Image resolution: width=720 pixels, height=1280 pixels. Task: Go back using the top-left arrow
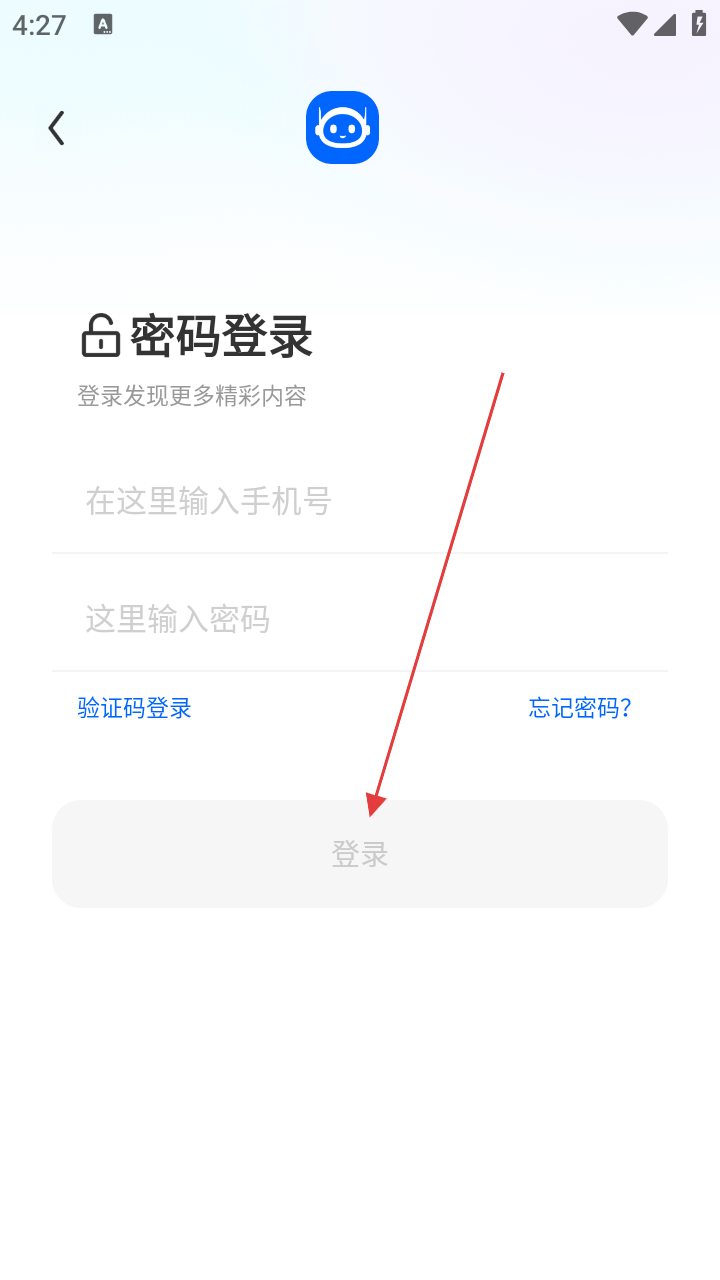click(x=57, y=128)
